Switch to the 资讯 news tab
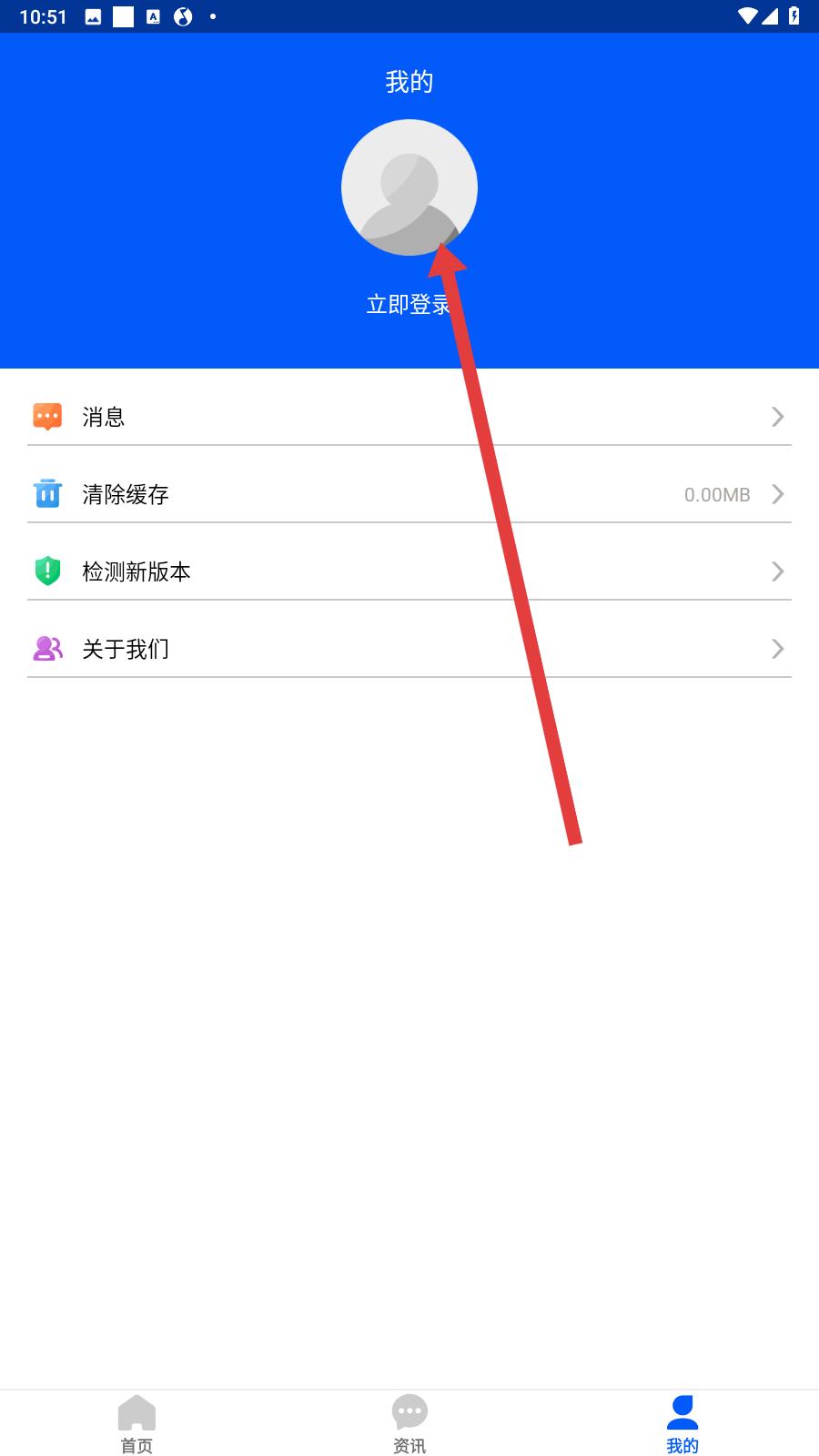 pos(409,1424)
